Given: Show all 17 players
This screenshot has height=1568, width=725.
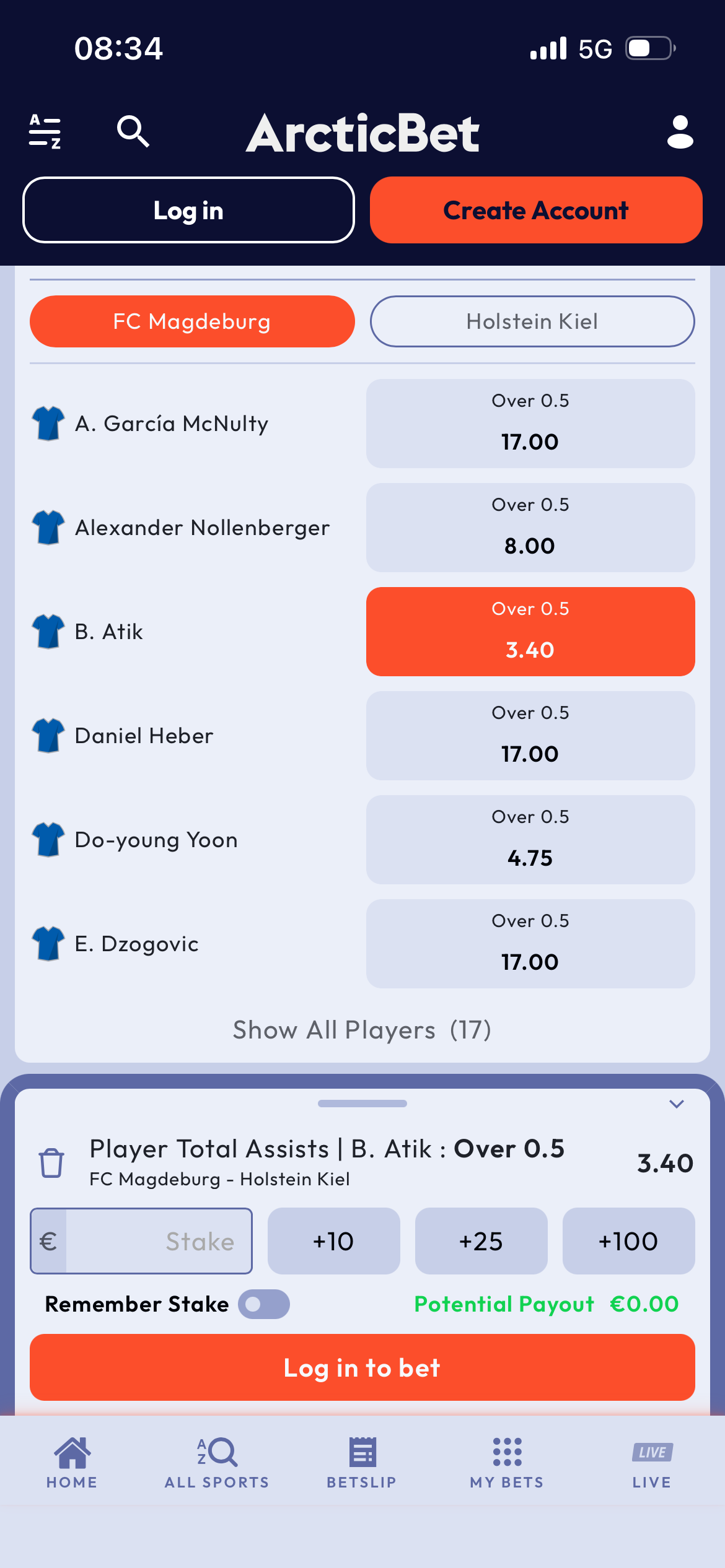Looking at the screenshot, I should [362, 1030].
